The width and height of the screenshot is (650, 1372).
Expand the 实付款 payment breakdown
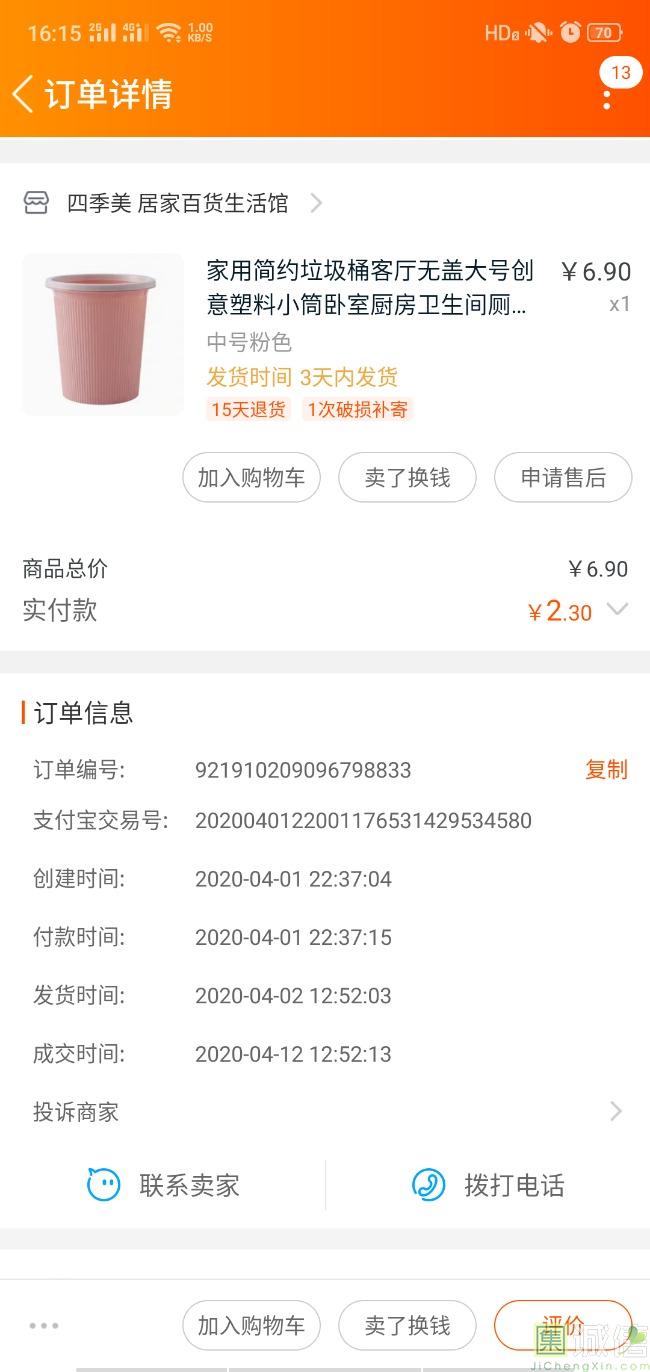(618, 609)
